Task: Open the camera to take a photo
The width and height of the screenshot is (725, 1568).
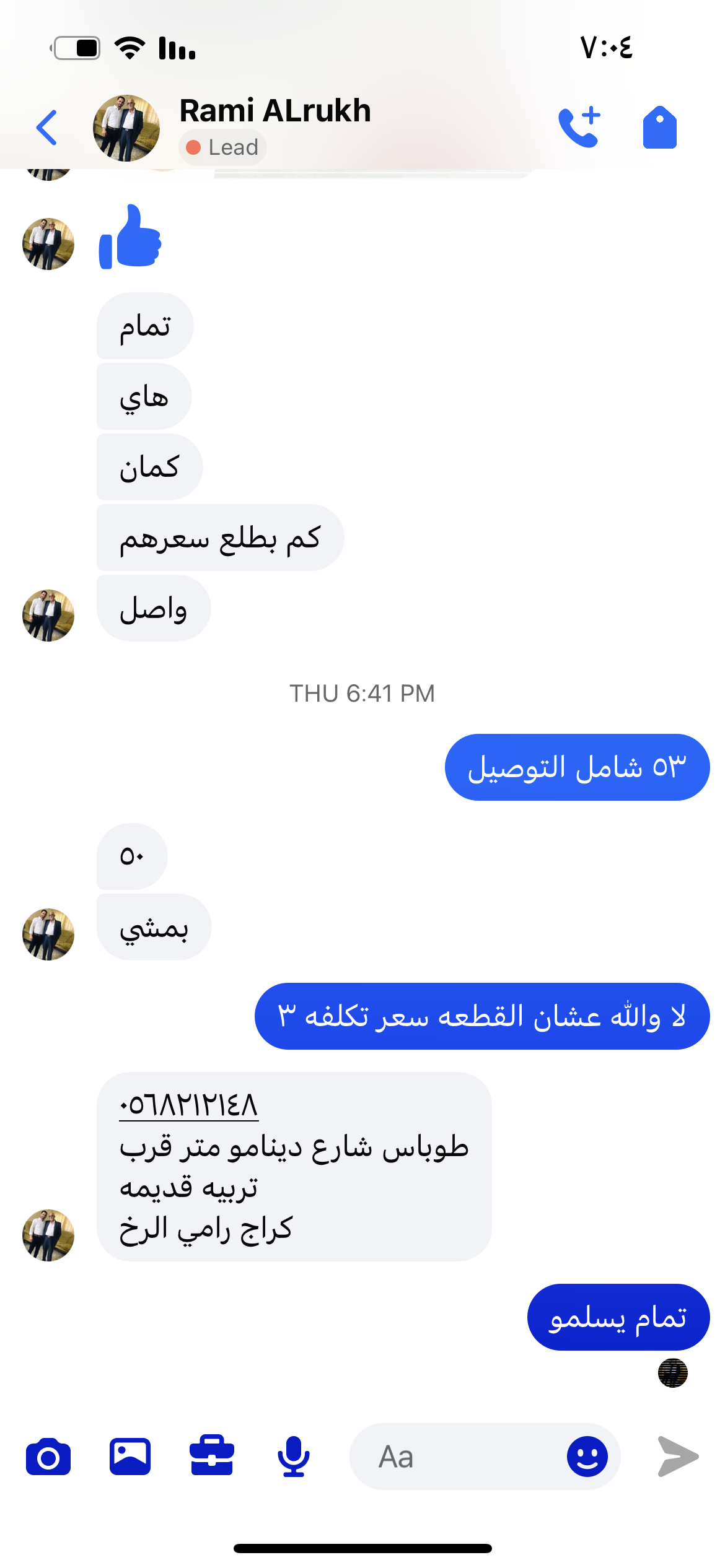Action: coord(48,1457)
